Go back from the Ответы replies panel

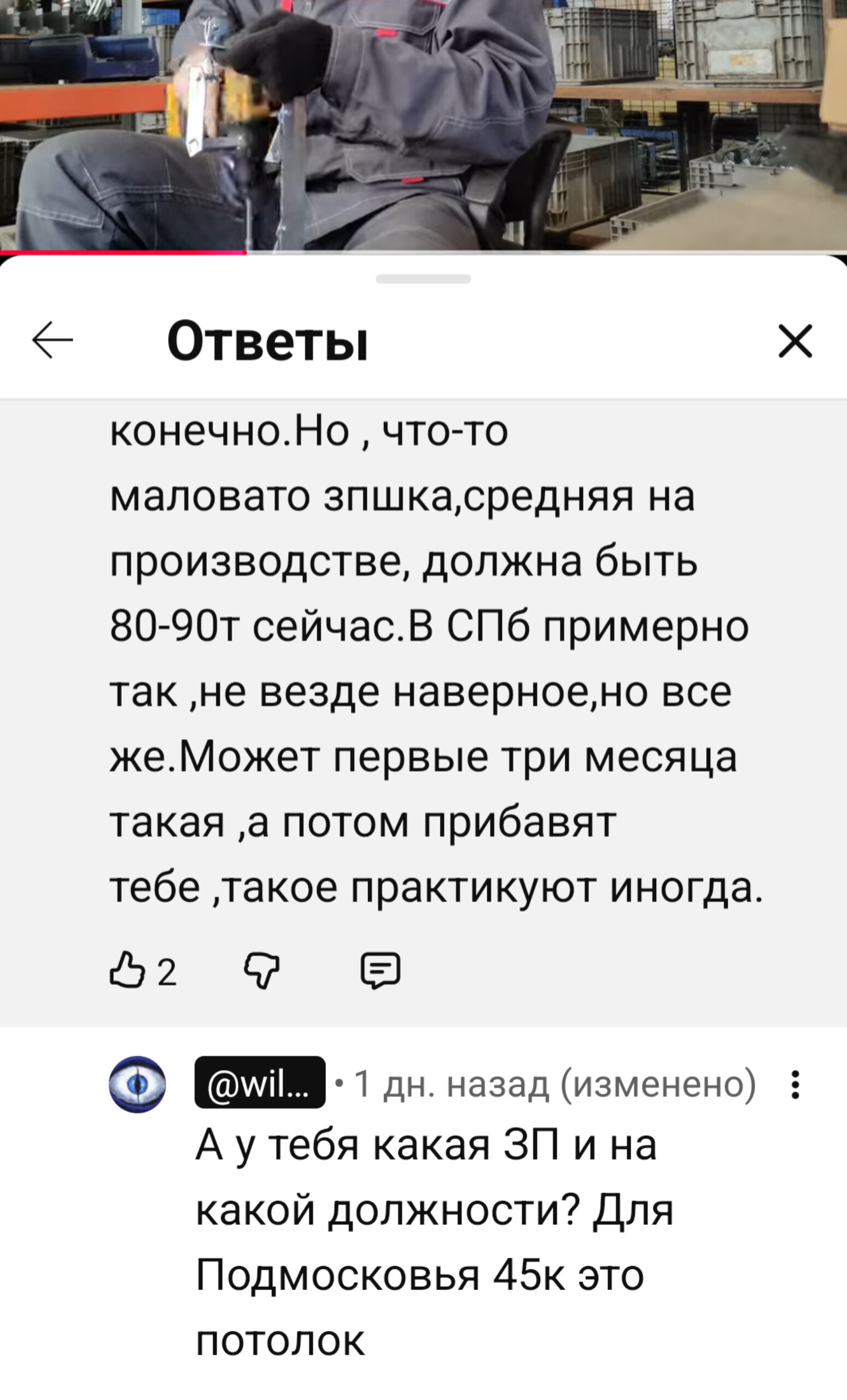53,340
